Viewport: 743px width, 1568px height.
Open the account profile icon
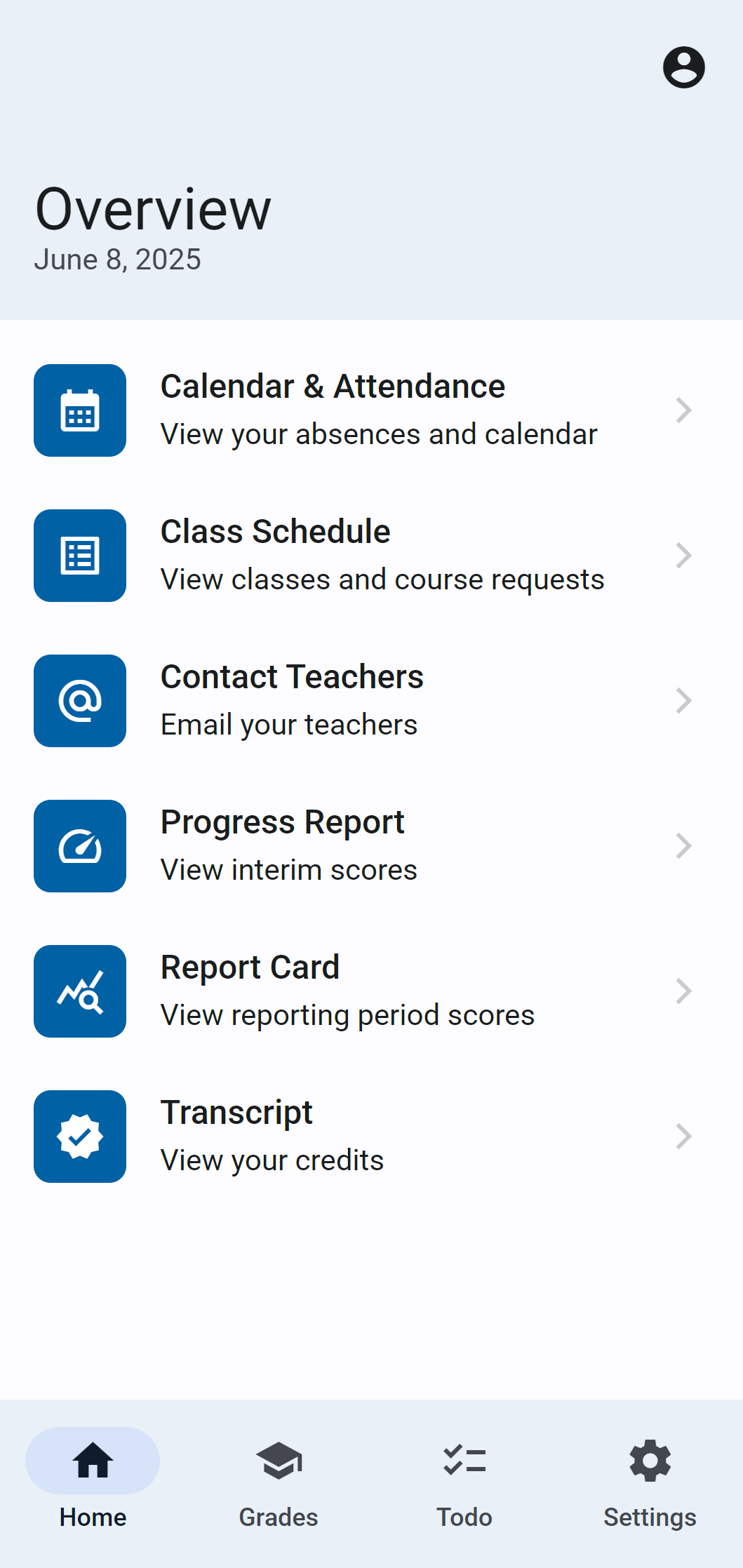click(x=683, y=67)
